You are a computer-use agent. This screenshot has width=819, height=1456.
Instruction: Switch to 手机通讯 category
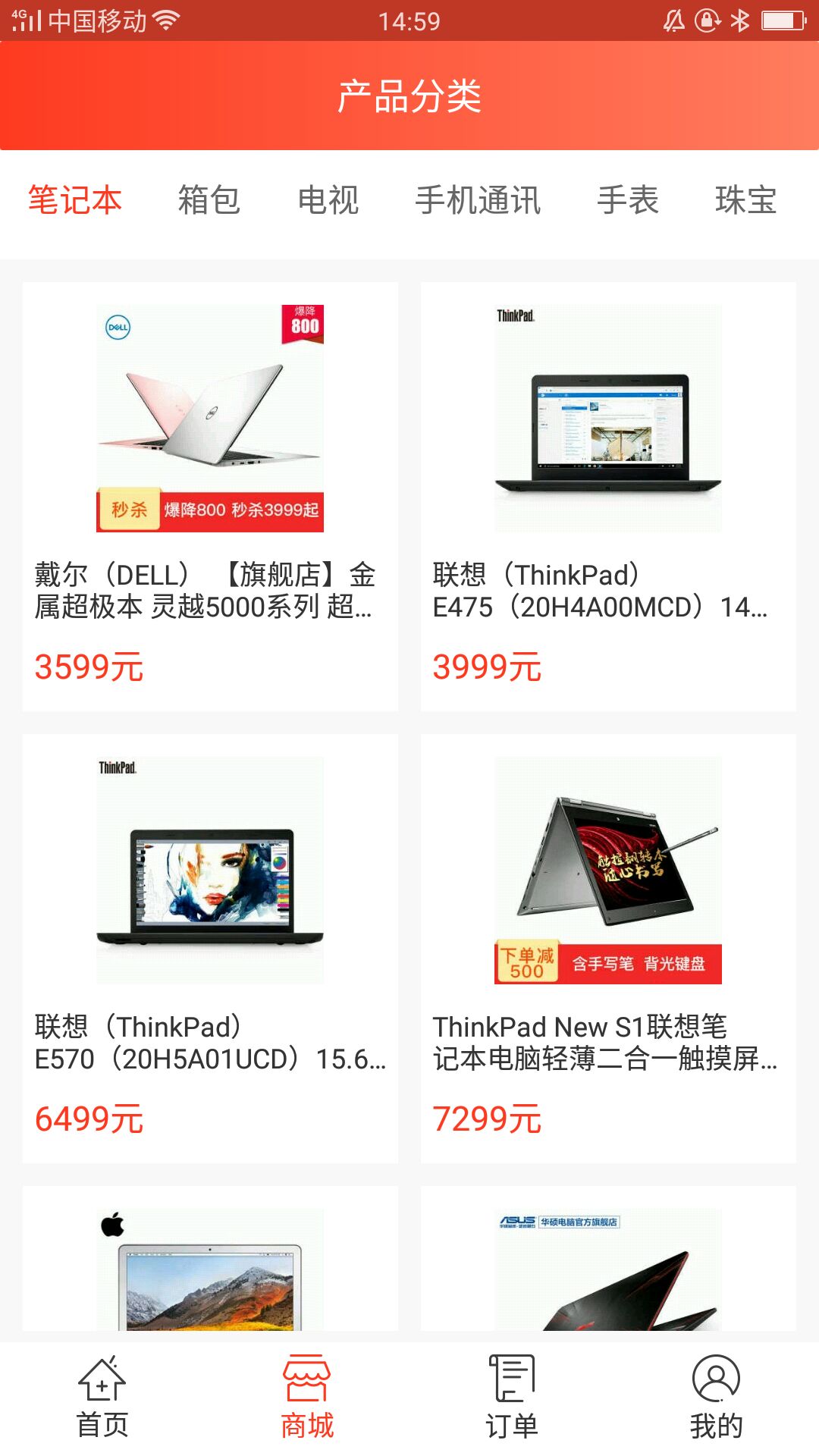pyautogui.click(x=478, y=201)
